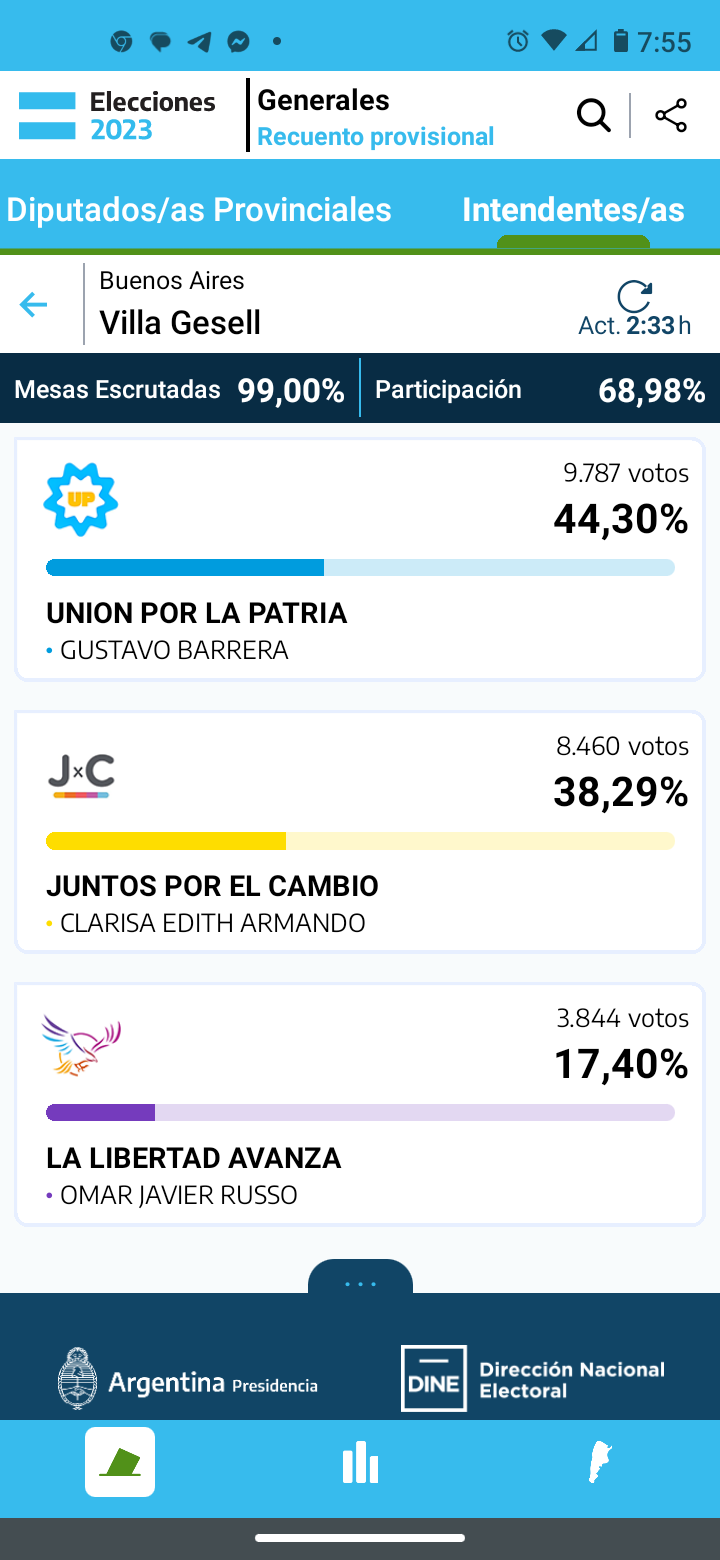This screenshot has height=1560, width=720.
Task: Open the ballot box bottom tab
Action: (x=120, y=1462)
